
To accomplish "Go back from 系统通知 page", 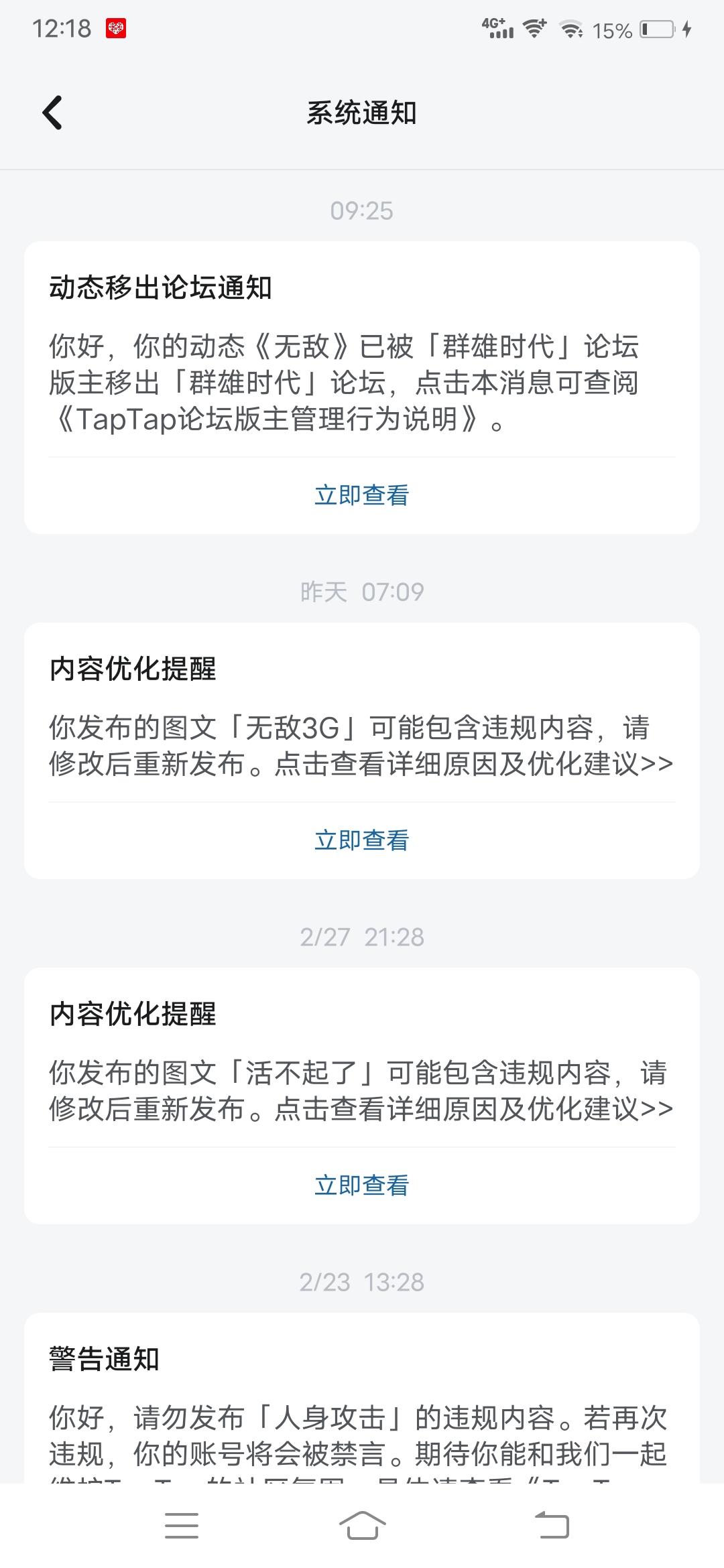I will click(52, 113).
